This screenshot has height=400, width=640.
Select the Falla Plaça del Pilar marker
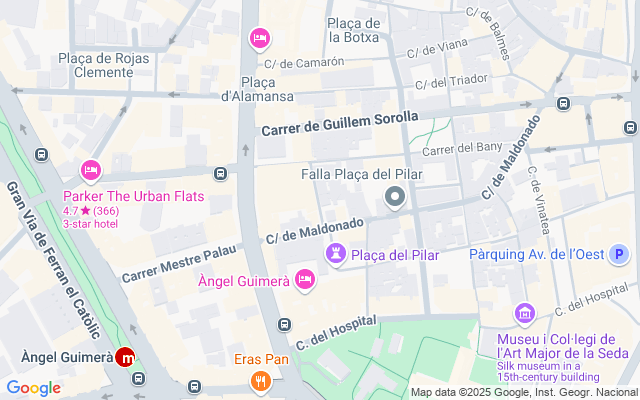[395, 198]
